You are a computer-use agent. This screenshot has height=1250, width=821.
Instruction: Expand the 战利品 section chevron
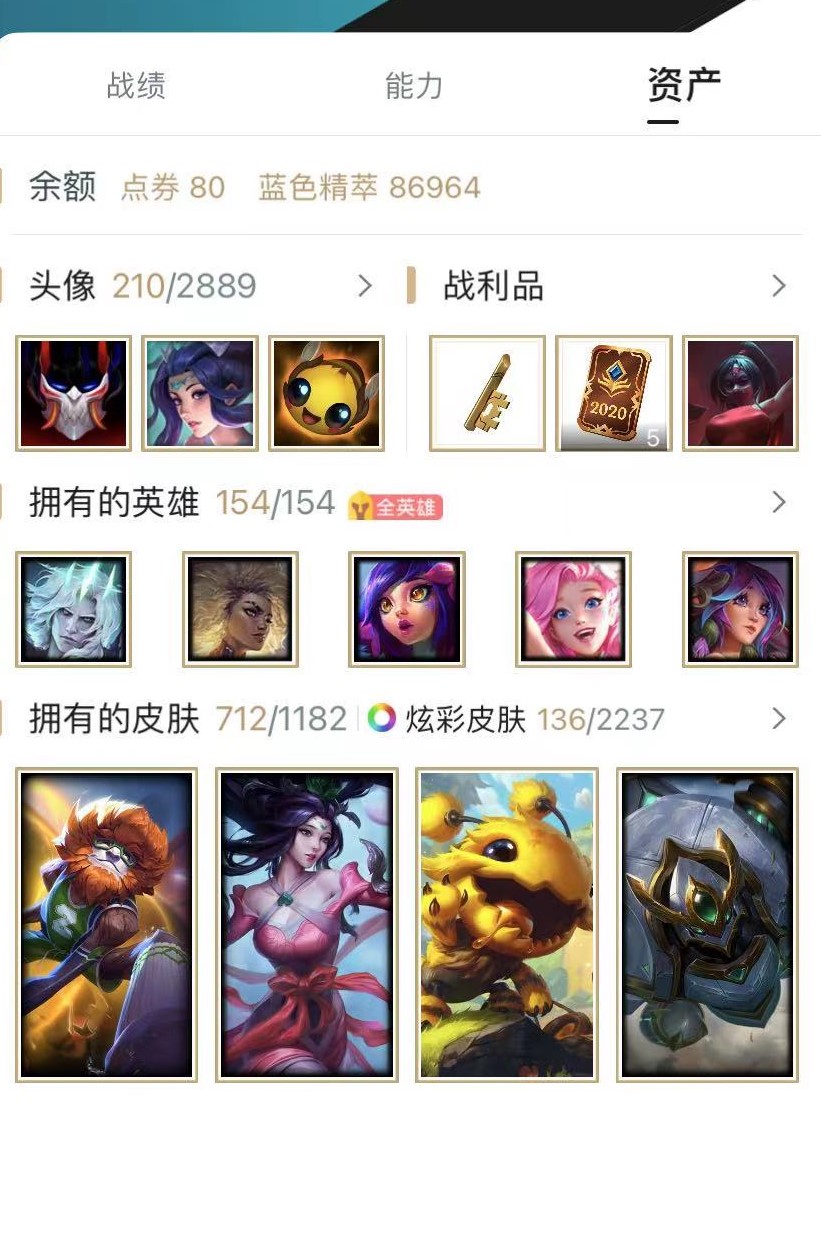pos(779,287)
